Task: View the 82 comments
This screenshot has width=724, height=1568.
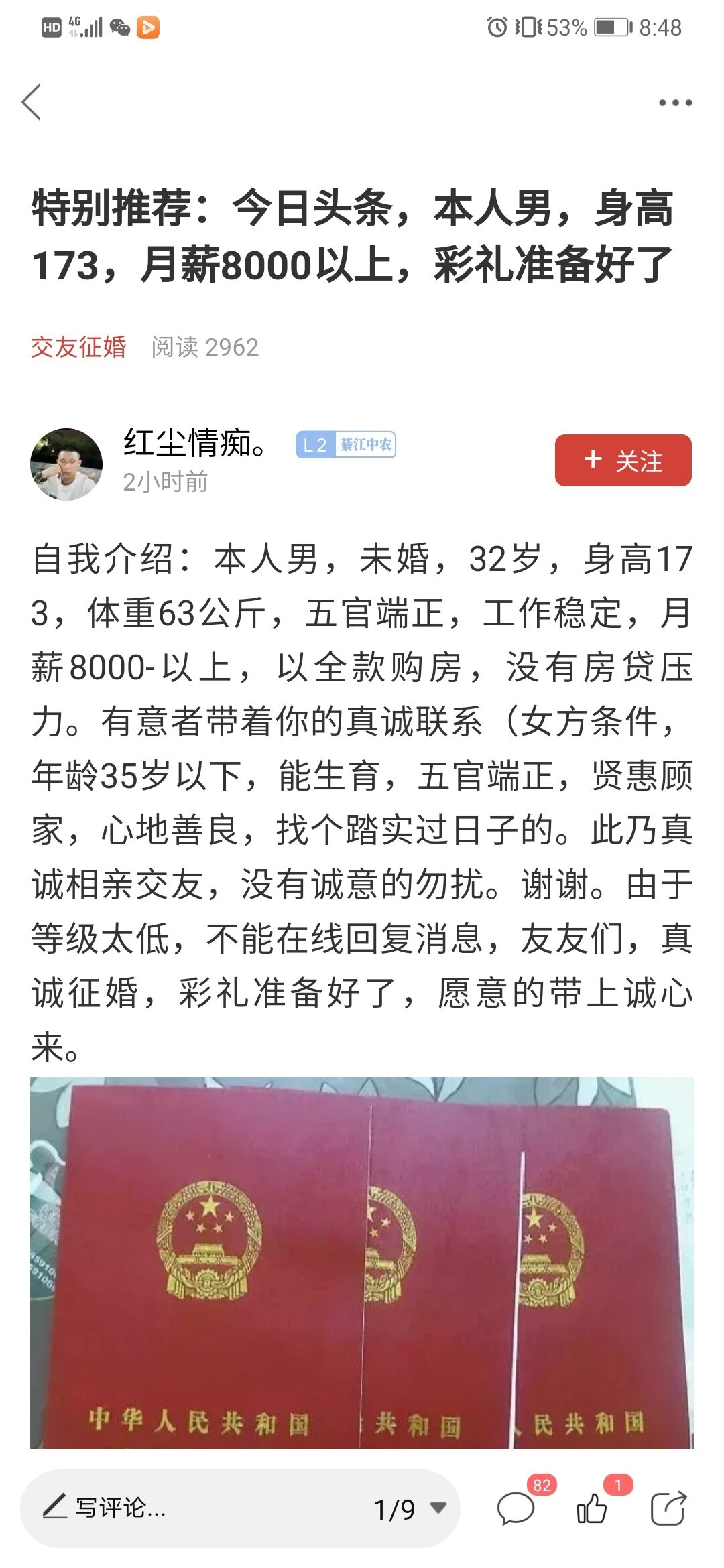Action: coord(516,1508)
